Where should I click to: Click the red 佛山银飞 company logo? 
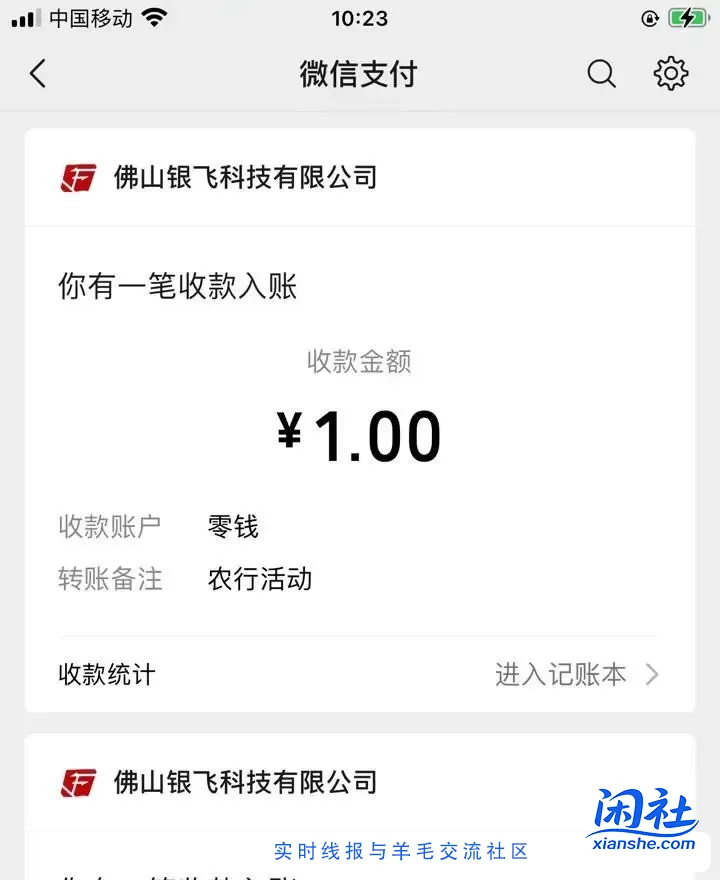77,178
